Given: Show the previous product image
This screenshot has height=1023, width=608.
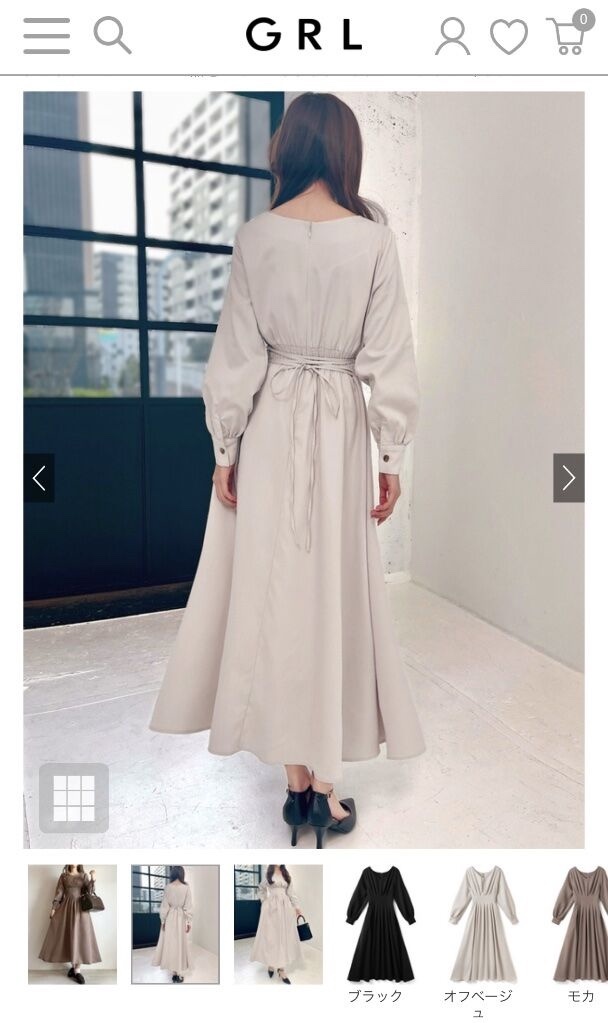Looking at the screenshot, I should point(39,478).
